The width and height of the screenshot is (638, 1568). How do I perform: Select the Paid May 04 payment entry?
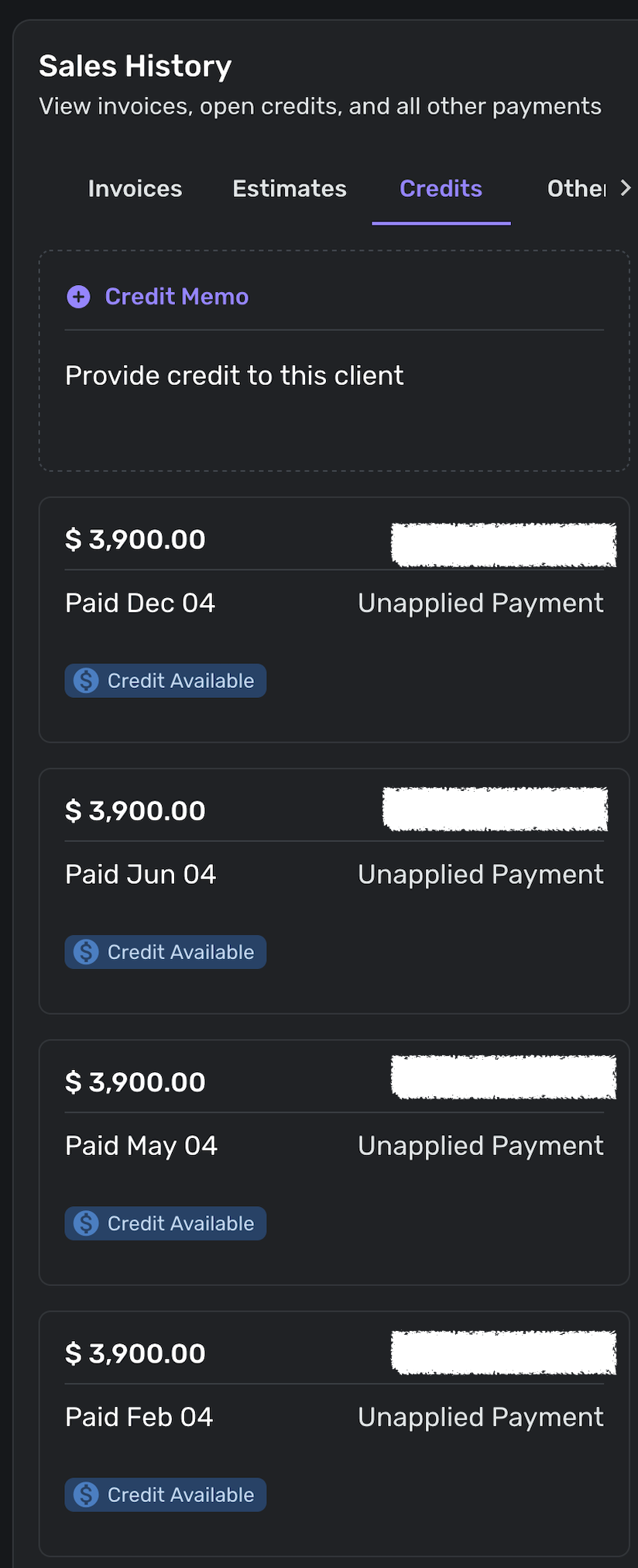(141, 1146)
